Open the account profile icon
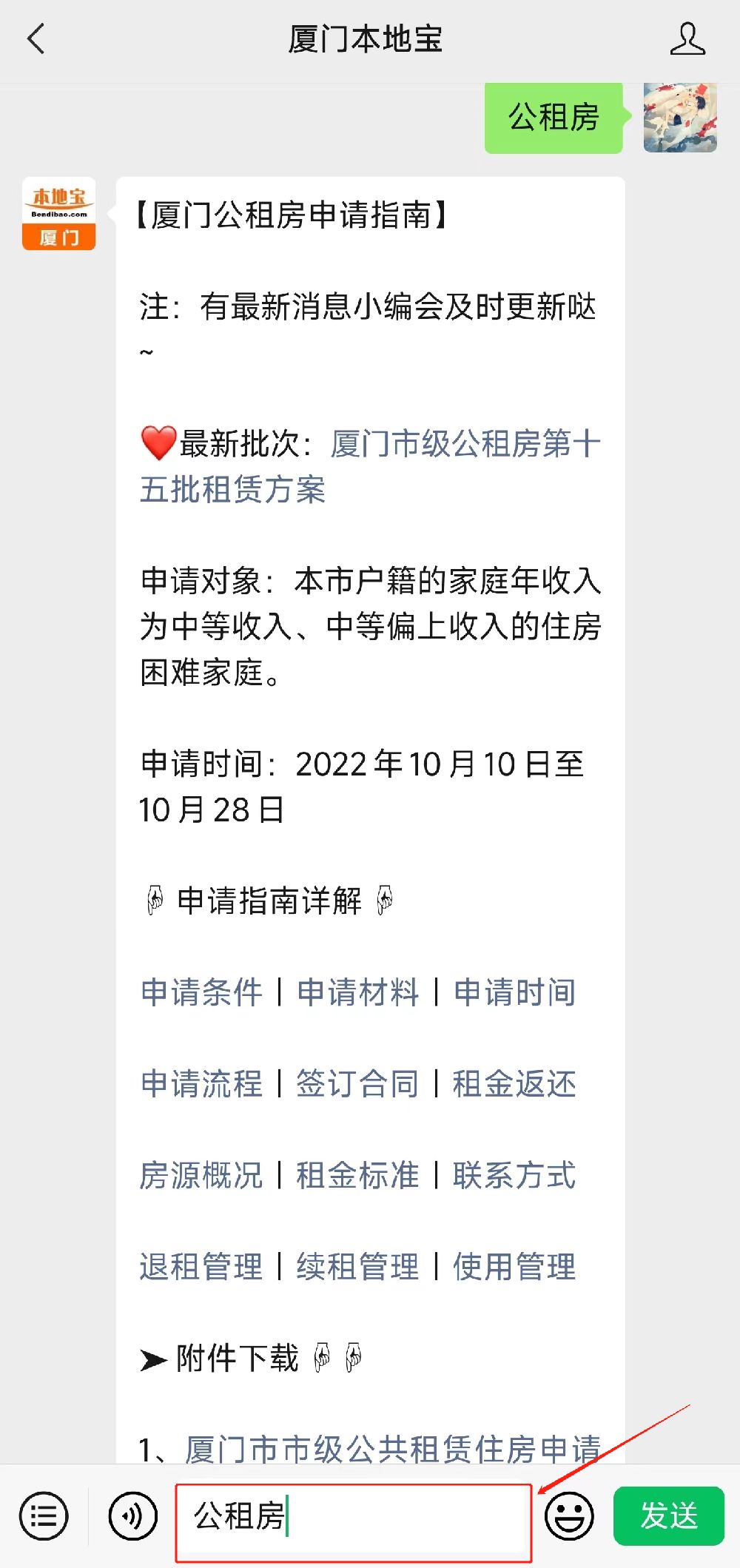The image size is (740, 1568). click(687, 38)
